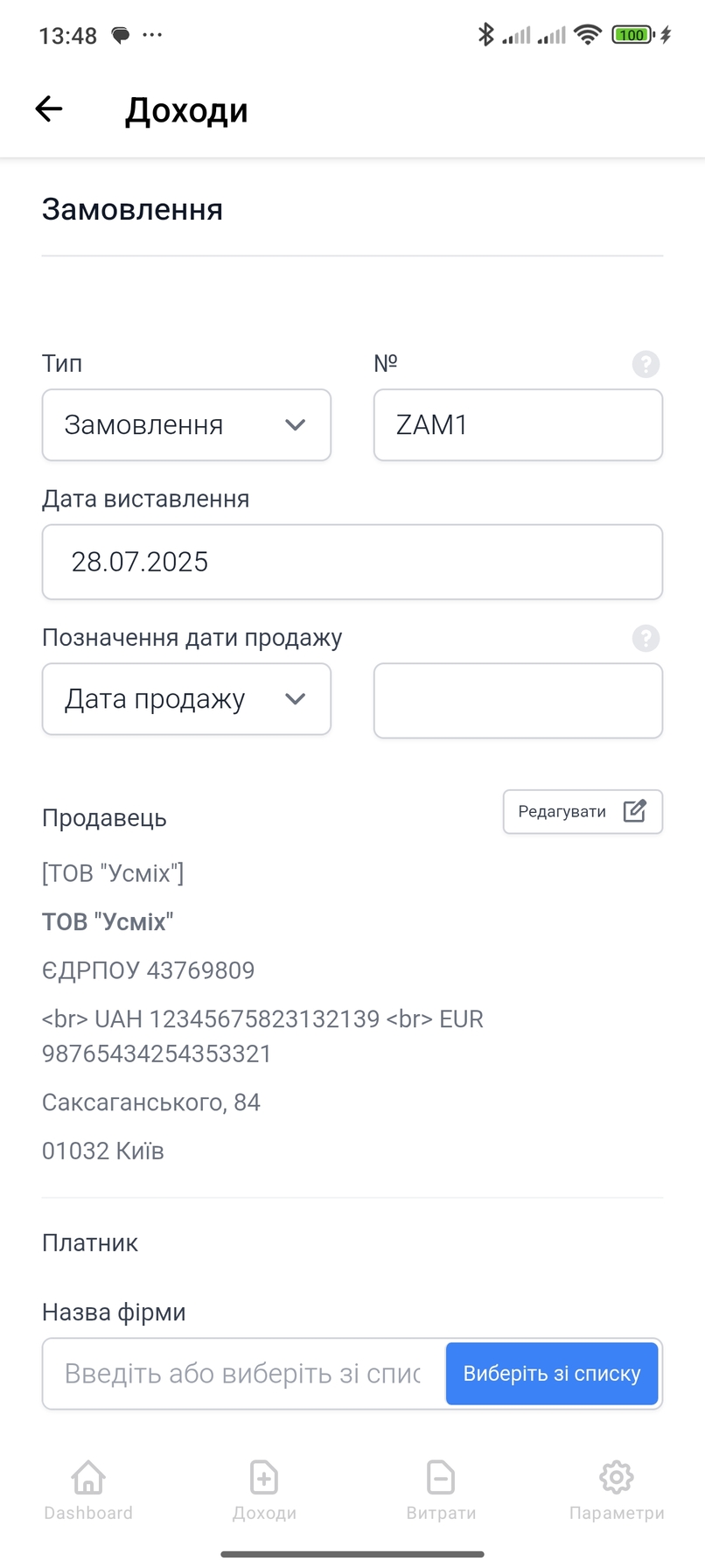Change the Дата виставлення 28.07.2025 field
The width and height of the screenshot is (705, 1568).
coord(352,562)
